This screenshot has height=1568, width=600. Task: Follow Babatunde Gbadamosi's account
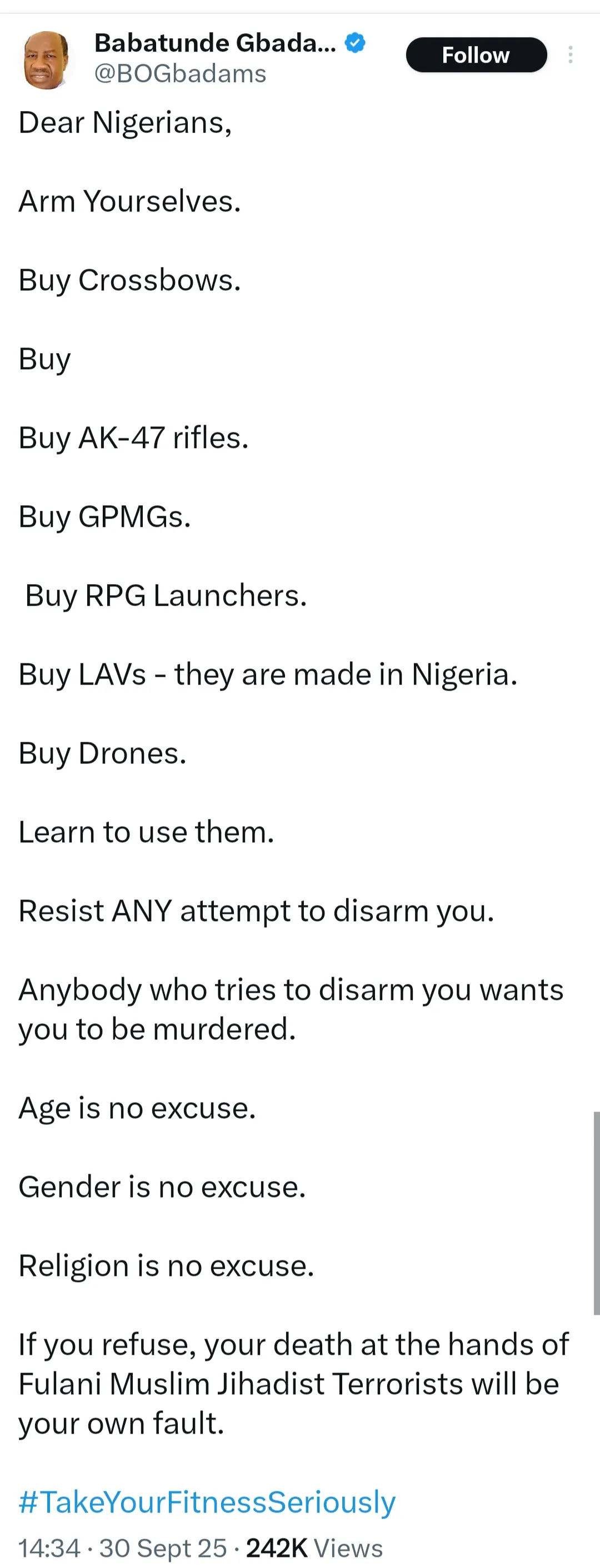click(x=476, y=55)
